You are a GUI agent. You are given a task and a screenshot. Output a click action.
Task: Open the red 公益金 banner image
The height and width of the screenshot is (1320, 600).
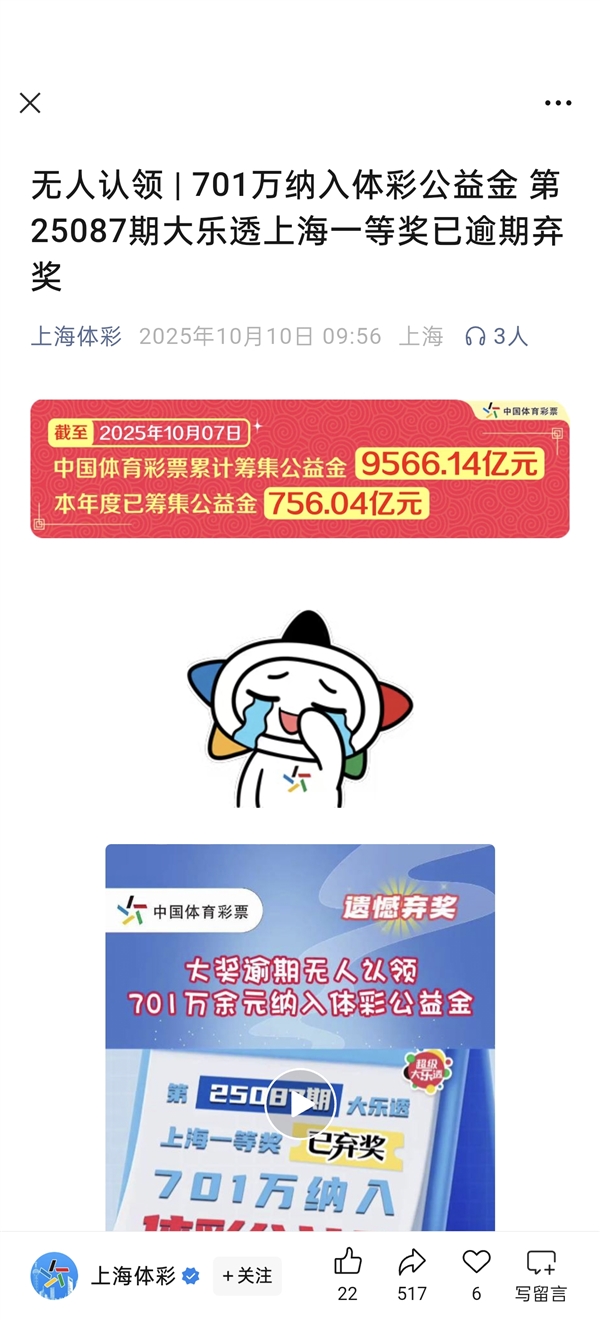point(300,469)
